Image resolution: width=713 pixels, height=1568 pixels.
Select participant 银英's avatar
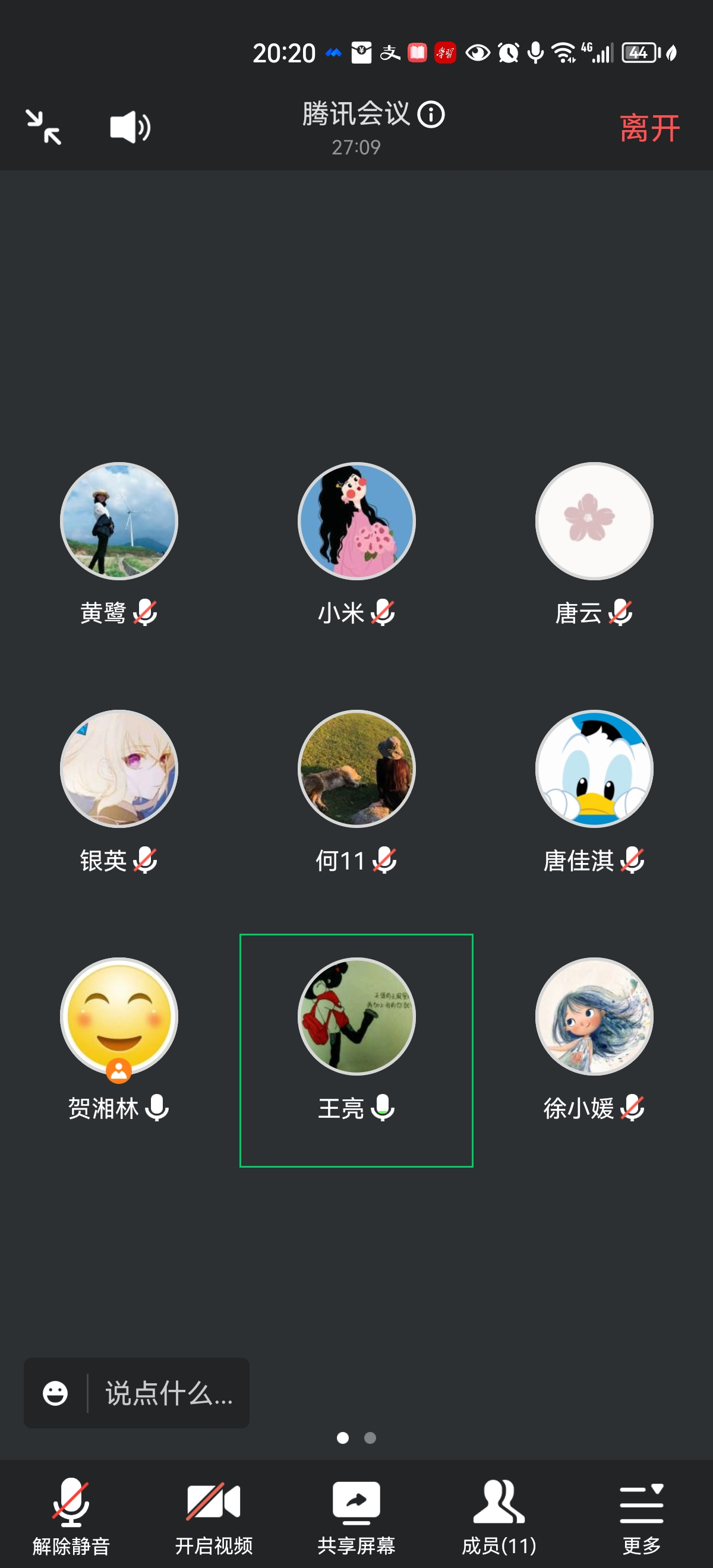pos(119,769)
